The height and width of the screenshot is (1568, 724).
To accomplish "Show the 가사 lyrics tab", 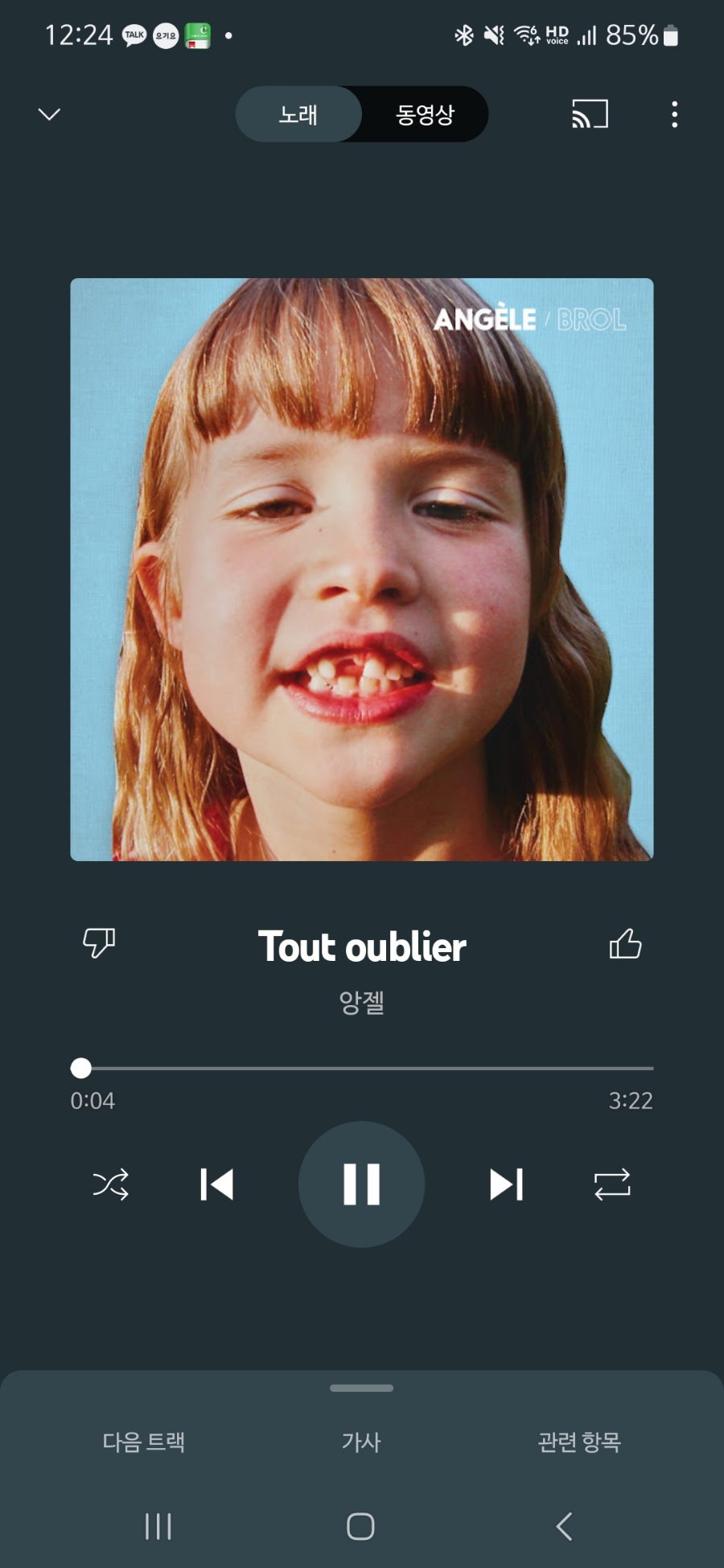I will pyautogui.click(x=361, y=1442).
